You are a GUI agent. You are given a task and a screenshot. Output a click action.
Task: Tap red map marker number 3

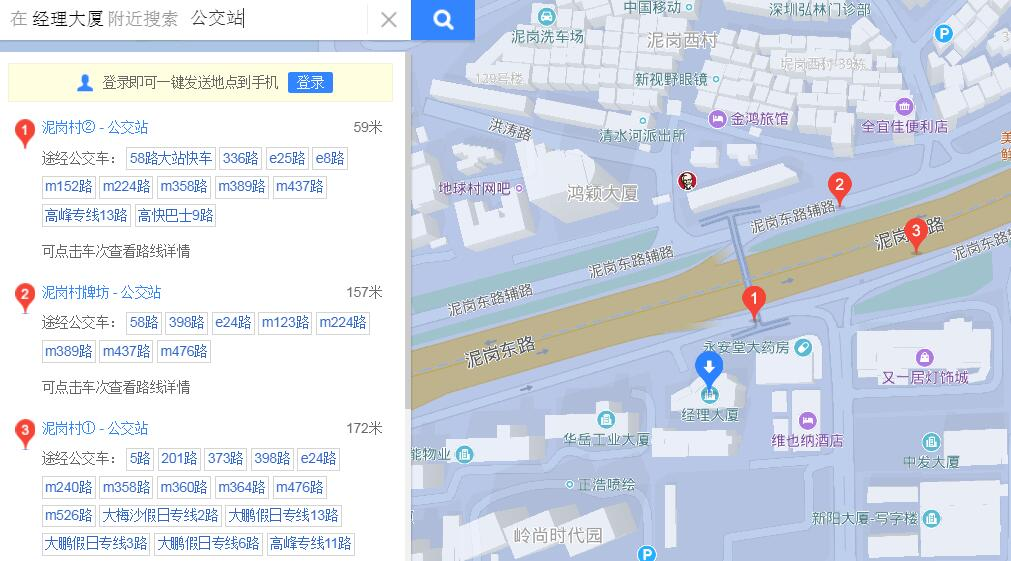click(914, 231)
